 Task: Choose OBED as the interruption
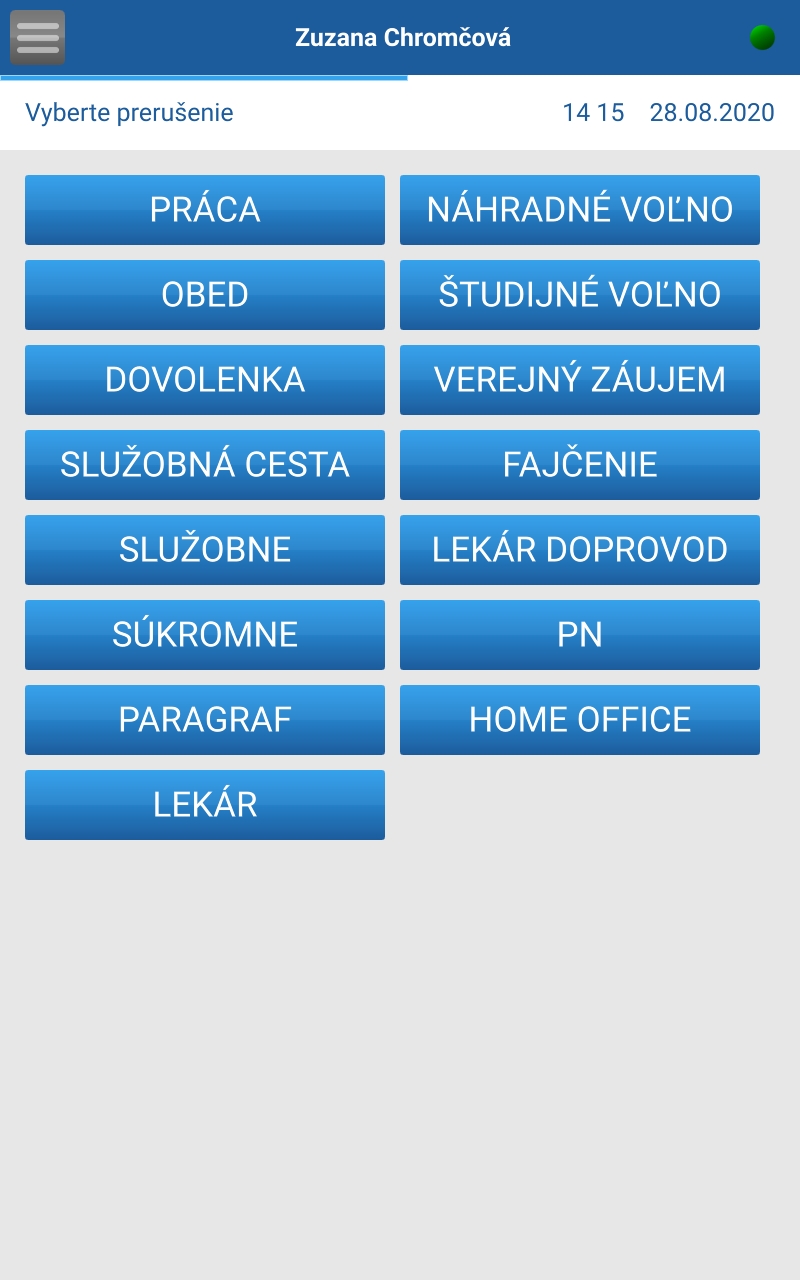click(x=205, y=295)
